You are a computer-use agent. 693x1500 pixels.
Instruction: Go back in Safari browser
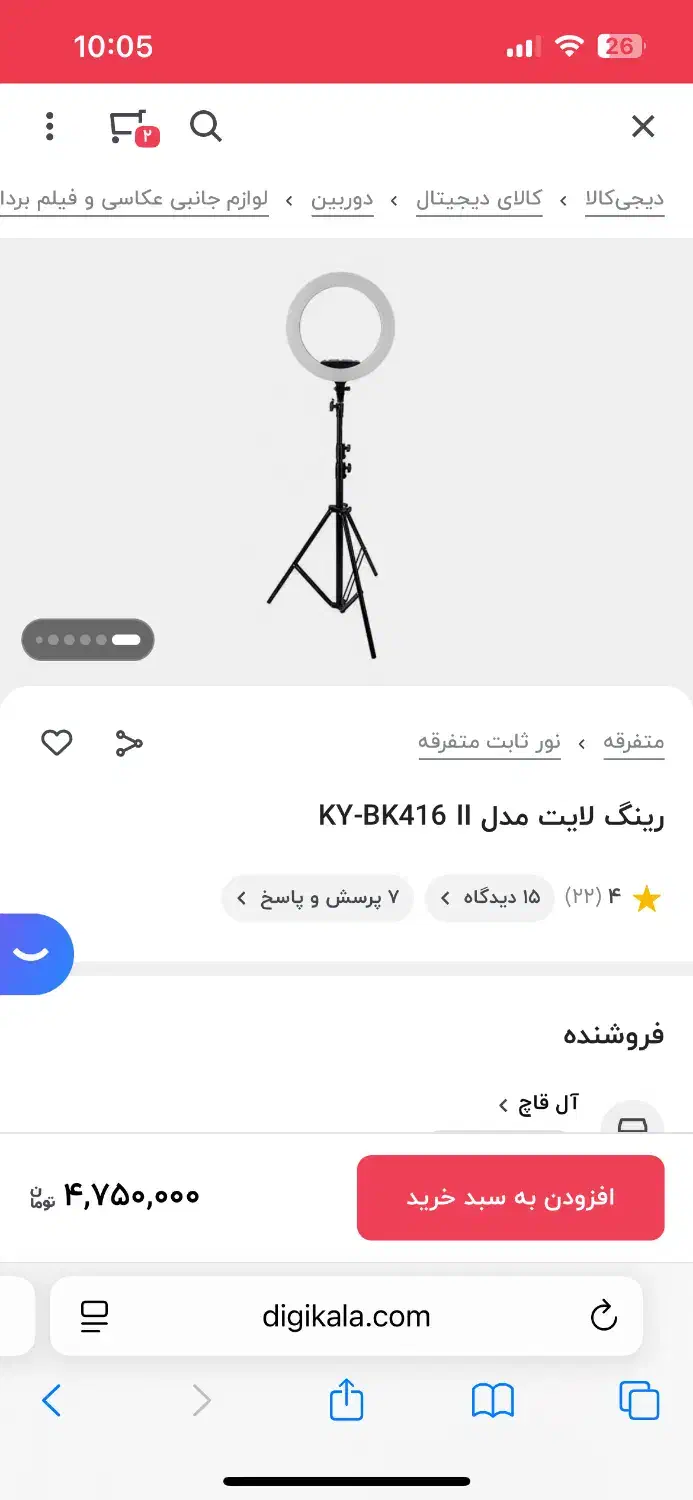52,1401
